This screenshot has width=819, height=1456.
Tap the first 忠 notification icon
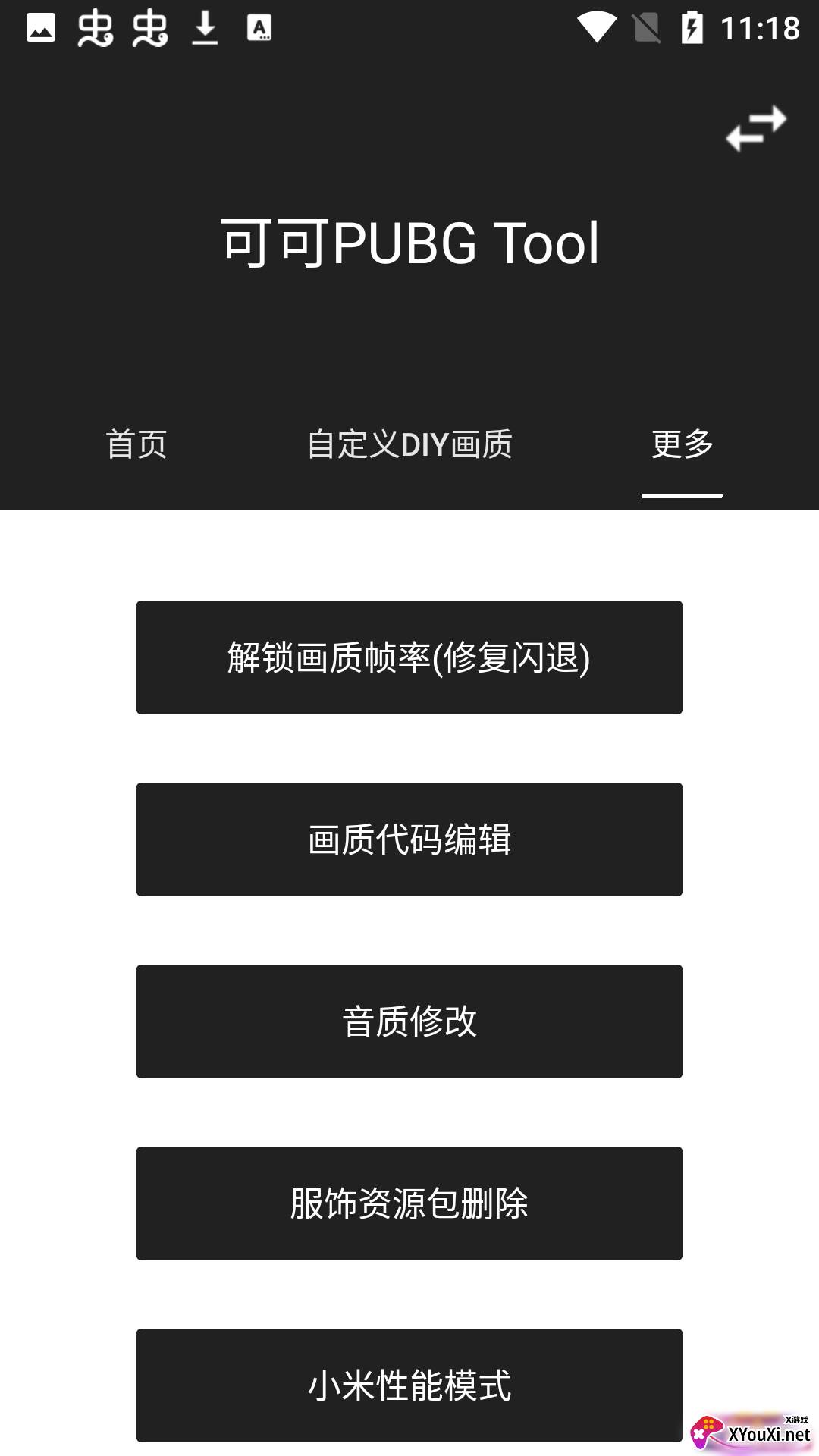click(95, 29)
